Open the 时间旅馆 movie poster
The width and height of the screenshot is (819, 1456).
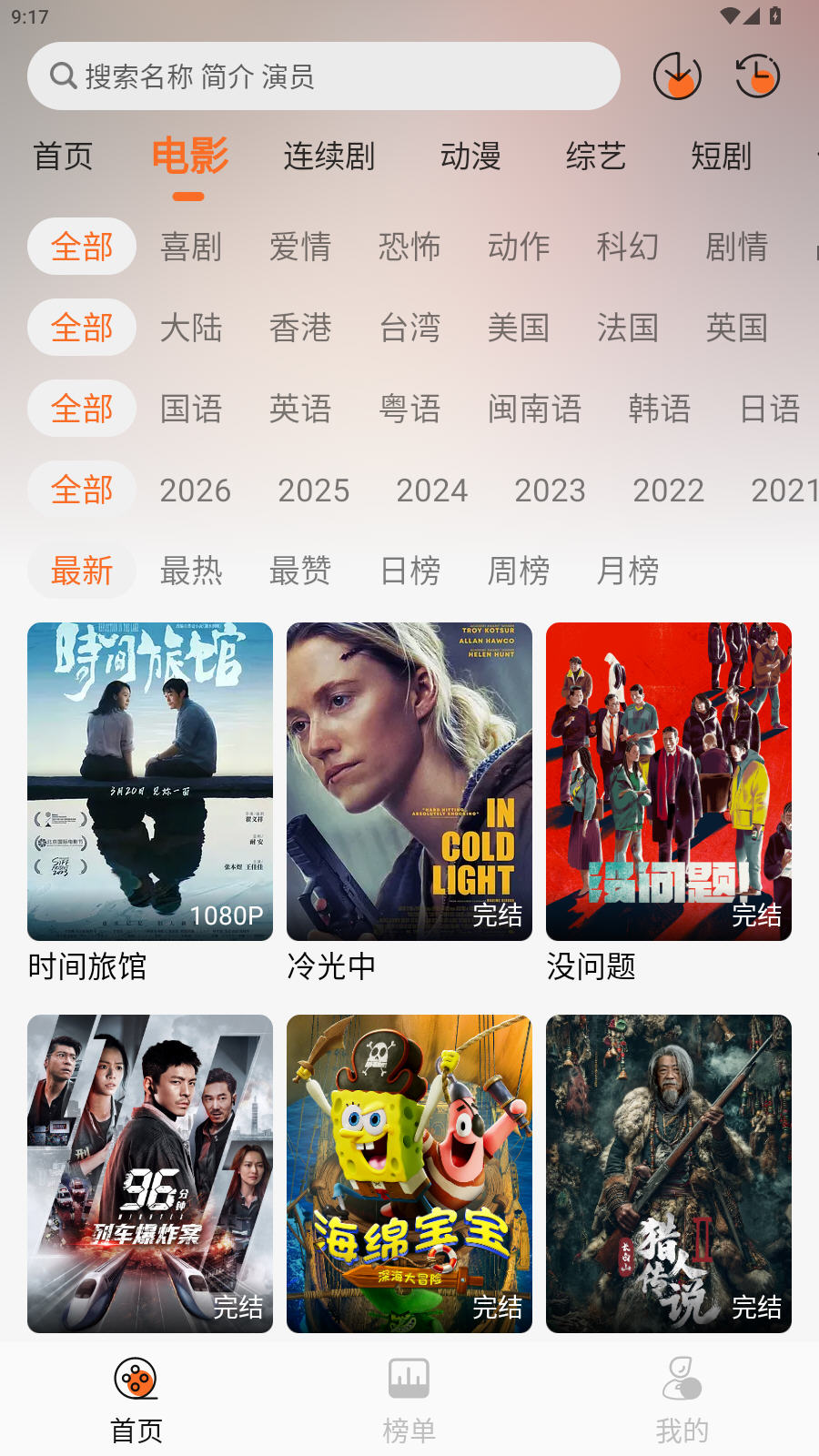(x=149, y=781)
